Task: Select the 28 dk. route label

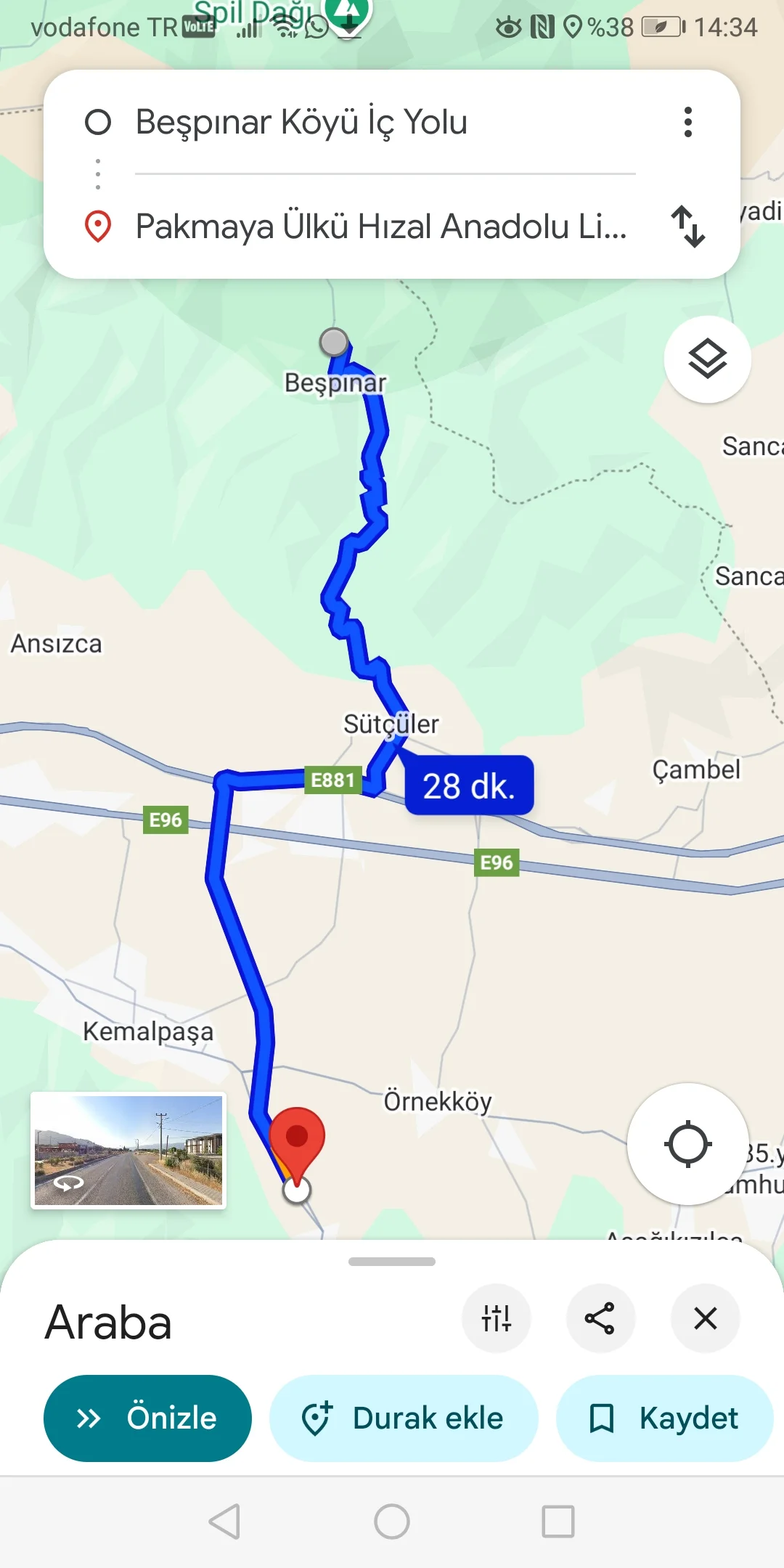Action: click(469, 785)
